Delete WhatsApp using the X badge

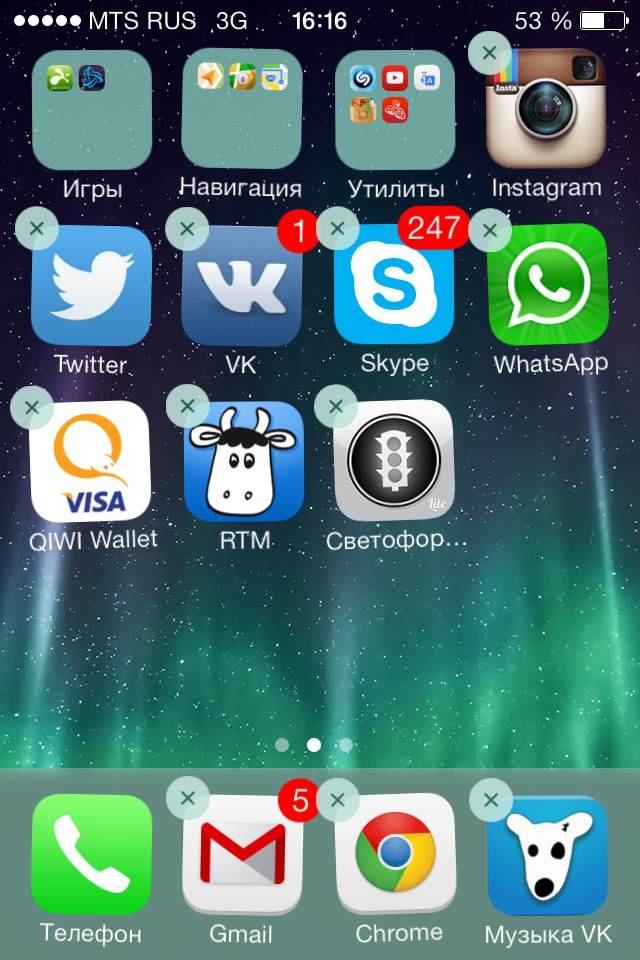(x=489, y=231)
